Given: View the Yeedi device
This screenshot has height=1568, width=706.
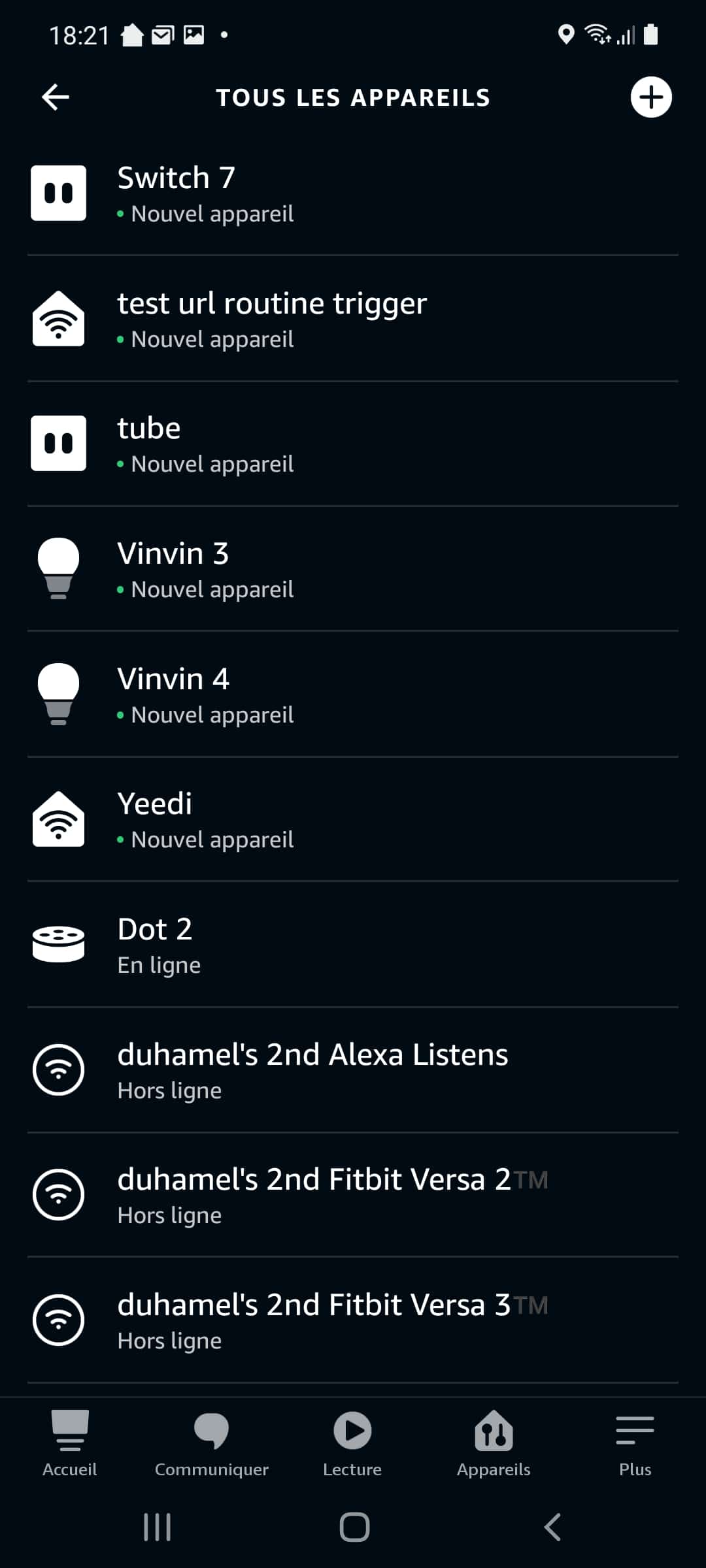Looking at the screenshot, I should pos(353,819).
